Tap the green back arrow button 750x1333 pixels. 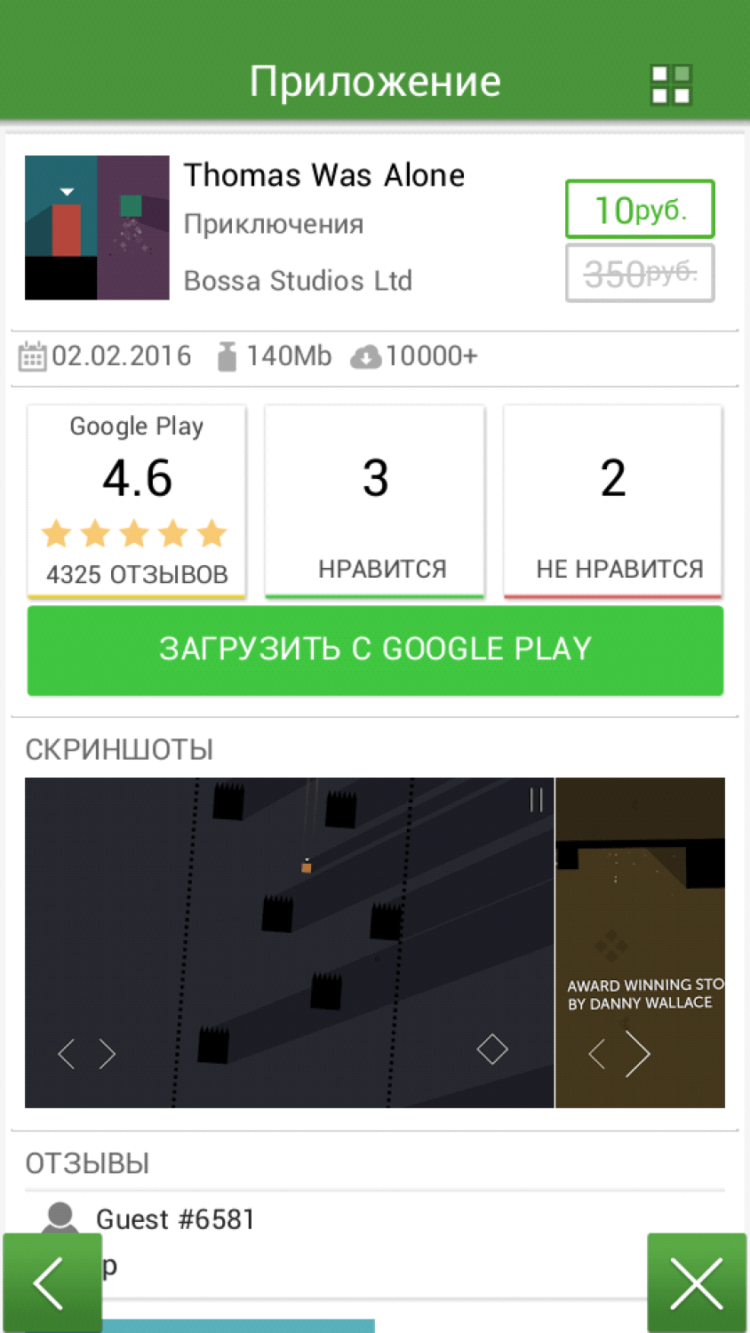click(52, 1281)
